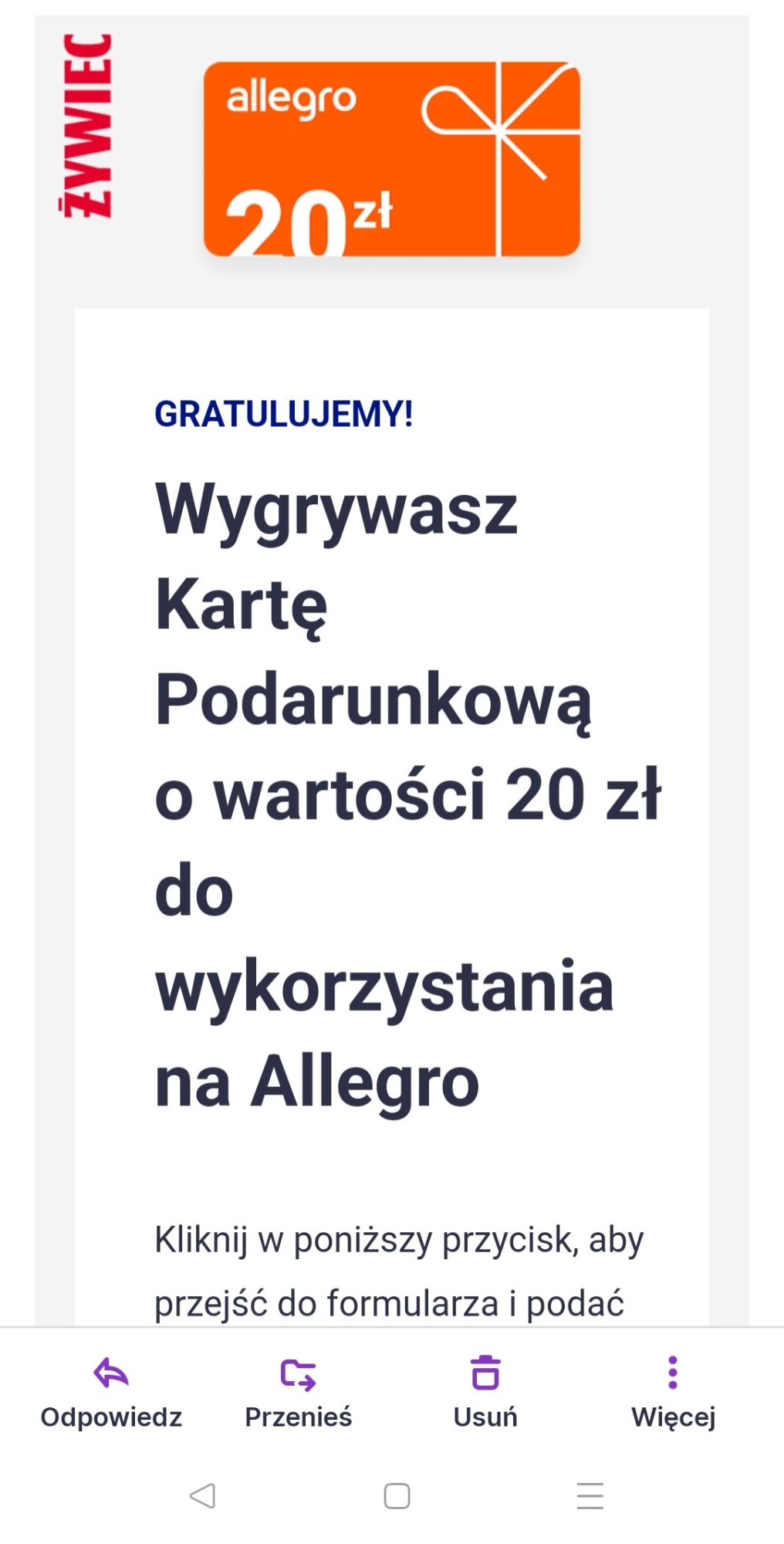Reply to this email with Odpowiedz
The width and height of the screenshot is (784, 1544).
point(111,1393)
